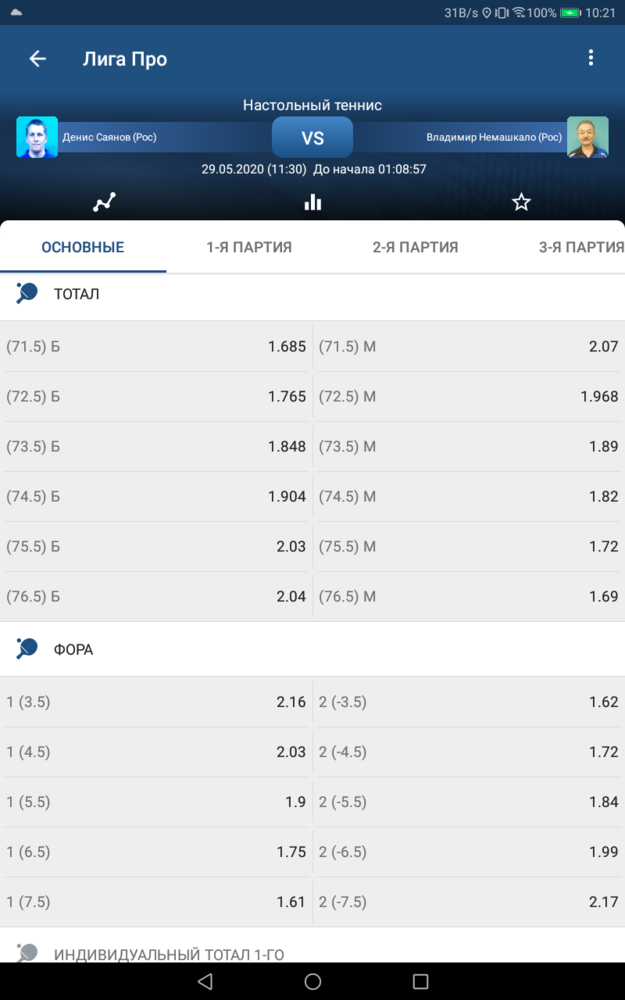Select total (74.5) М odds 1.82
This screenshot has height=1000, width=625.
click(x=469, y=496)
